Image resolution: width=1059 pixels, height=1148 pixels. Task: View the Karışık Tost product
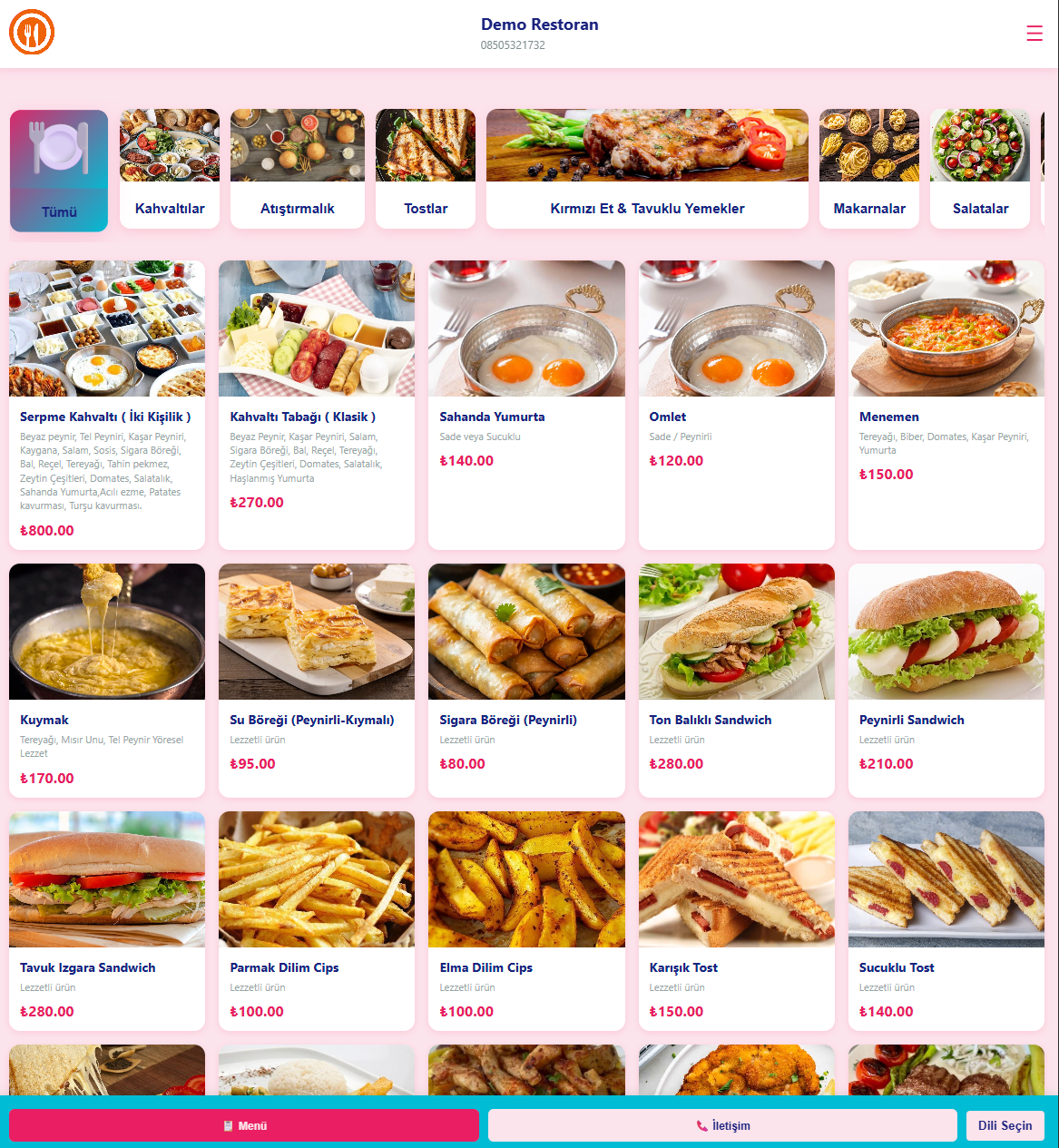tap(737, 919)
